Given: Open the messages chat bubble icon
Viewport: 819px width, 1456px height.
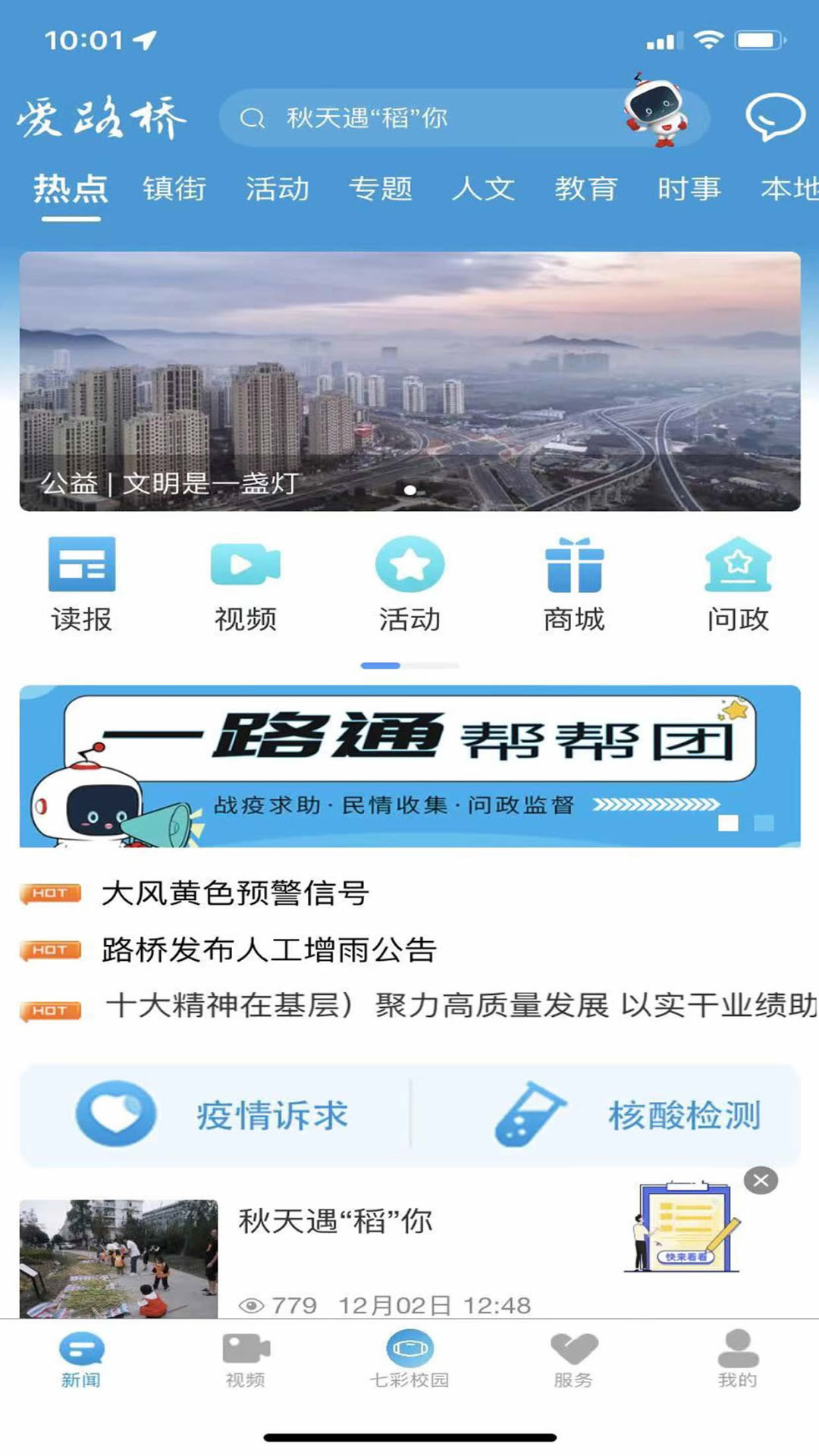Looking at the screenshot, I should pos(774,118).
